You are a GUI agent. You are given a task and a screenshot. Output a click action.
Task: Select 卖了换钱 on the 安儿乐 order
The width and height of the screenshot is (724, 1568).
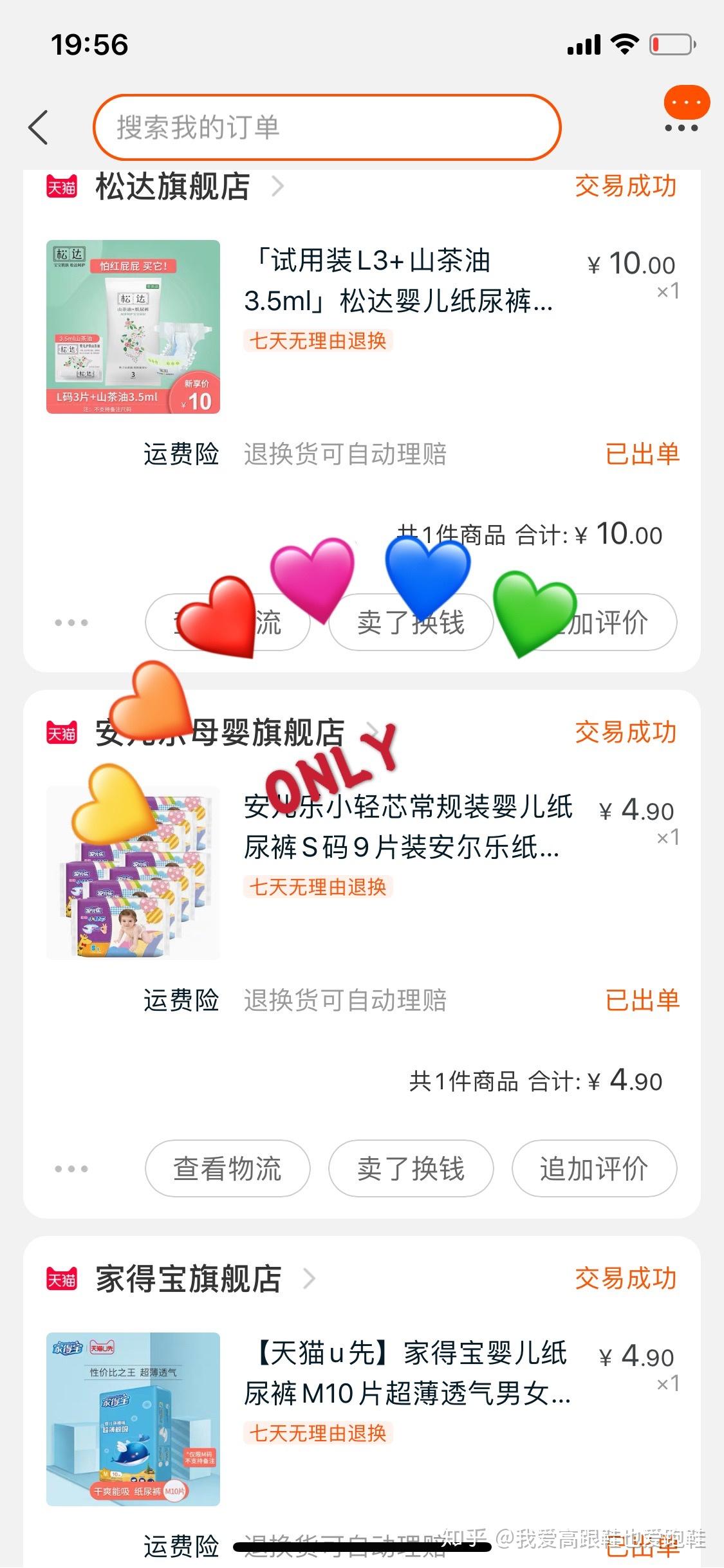pos(411,1168)
